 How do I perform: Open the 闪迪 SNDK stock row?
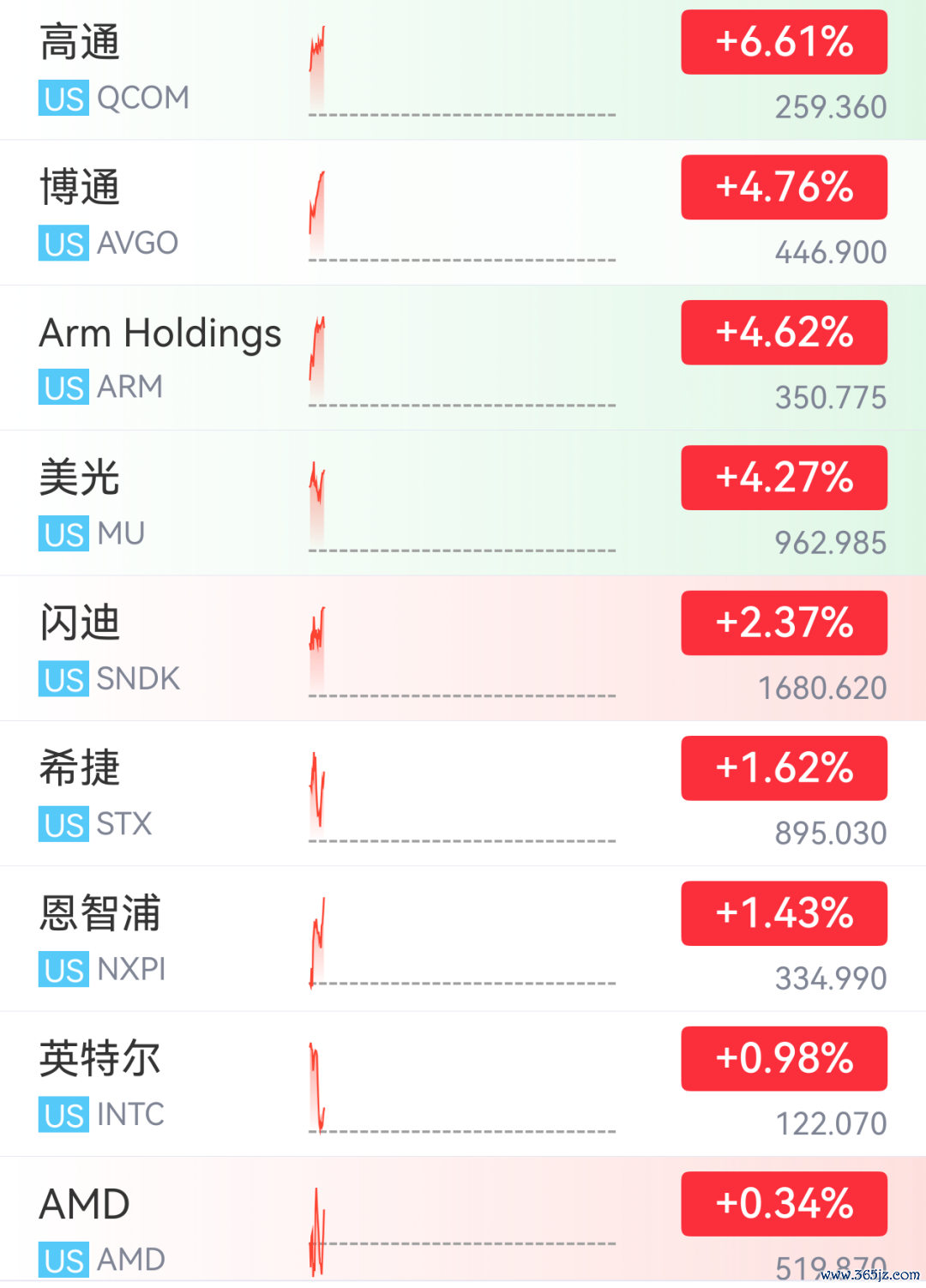pyautogui.click(x=463, y=648)
